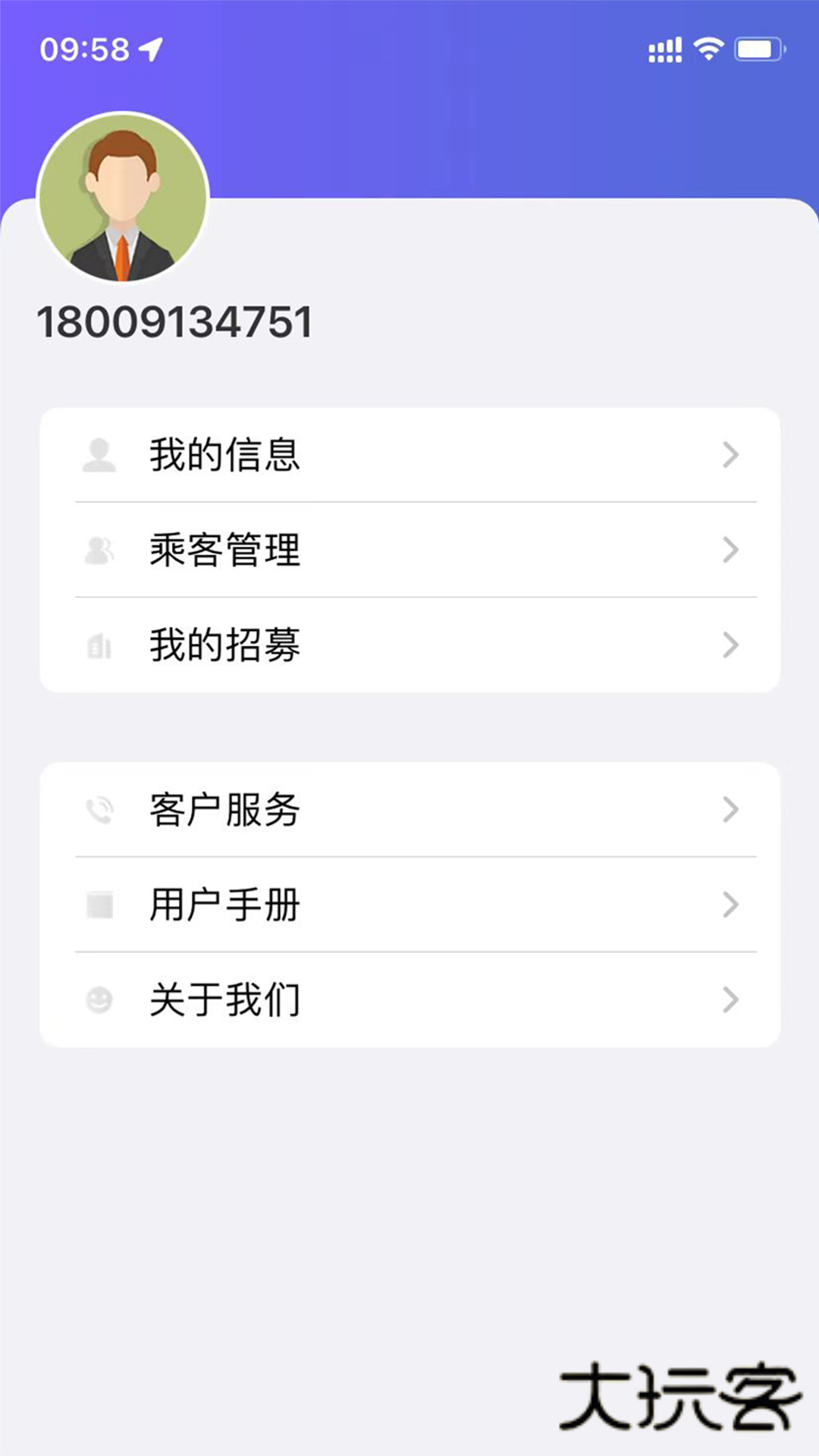Click the building icon beside 我的招募
Screen dimensions: 819x1456
pos(99,645)
